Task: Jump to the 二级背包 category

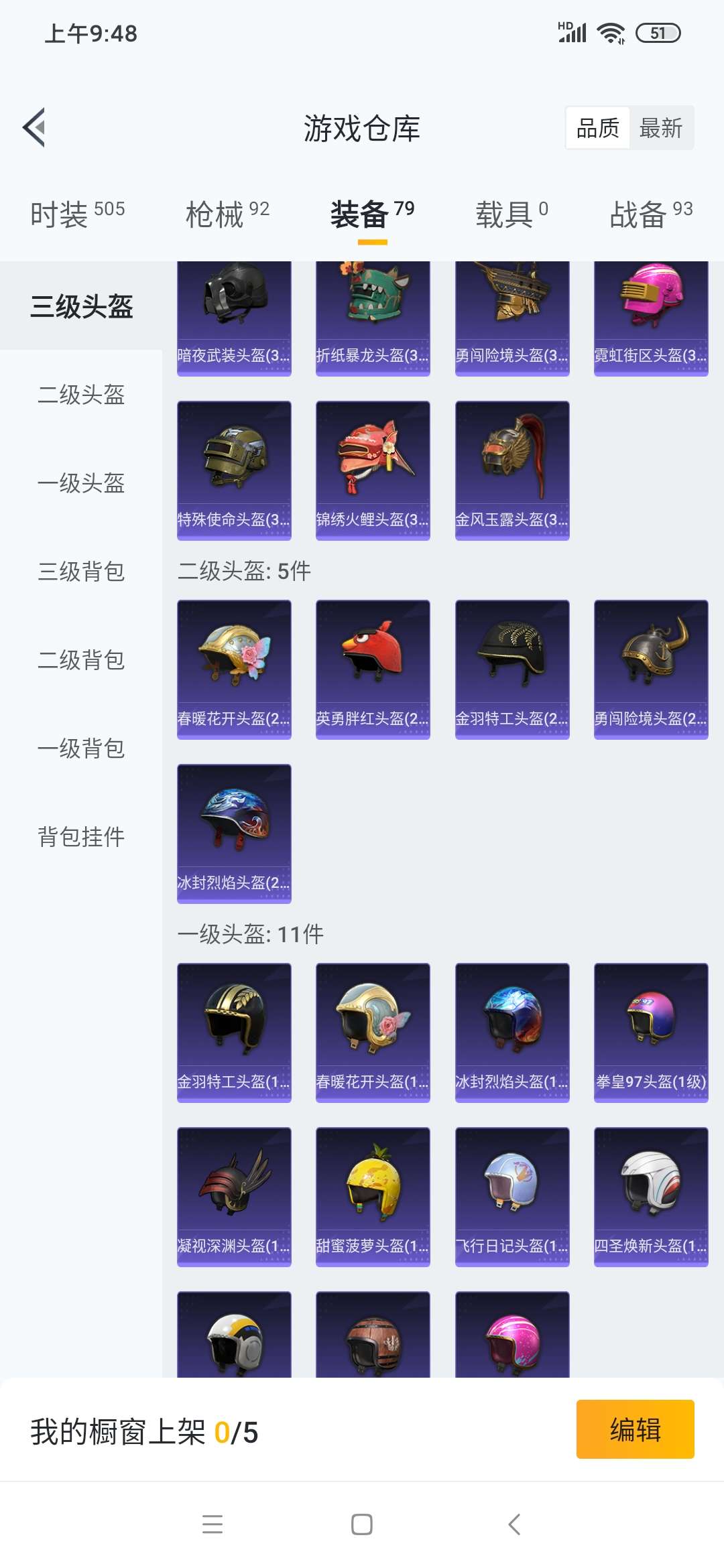Action: coord(81,660)
